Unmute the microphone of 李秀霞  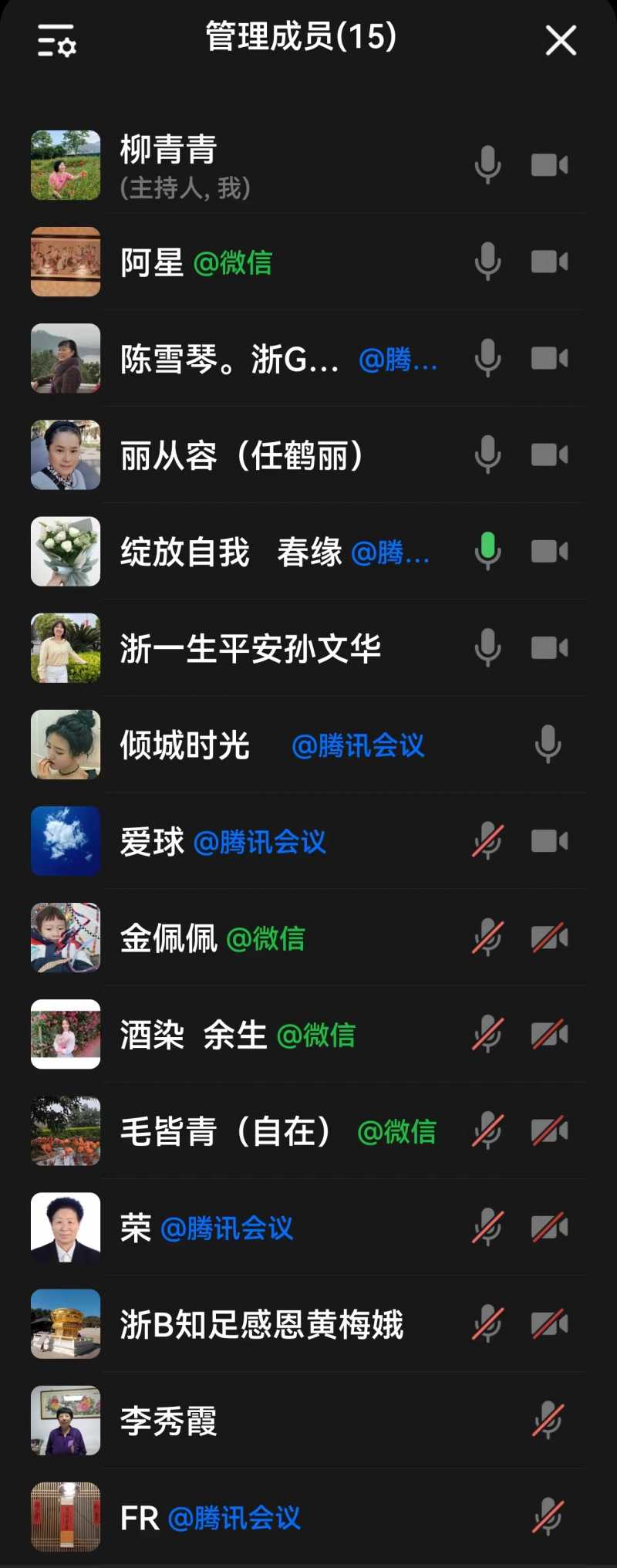pyautogui.click(x=548, y=1421)
